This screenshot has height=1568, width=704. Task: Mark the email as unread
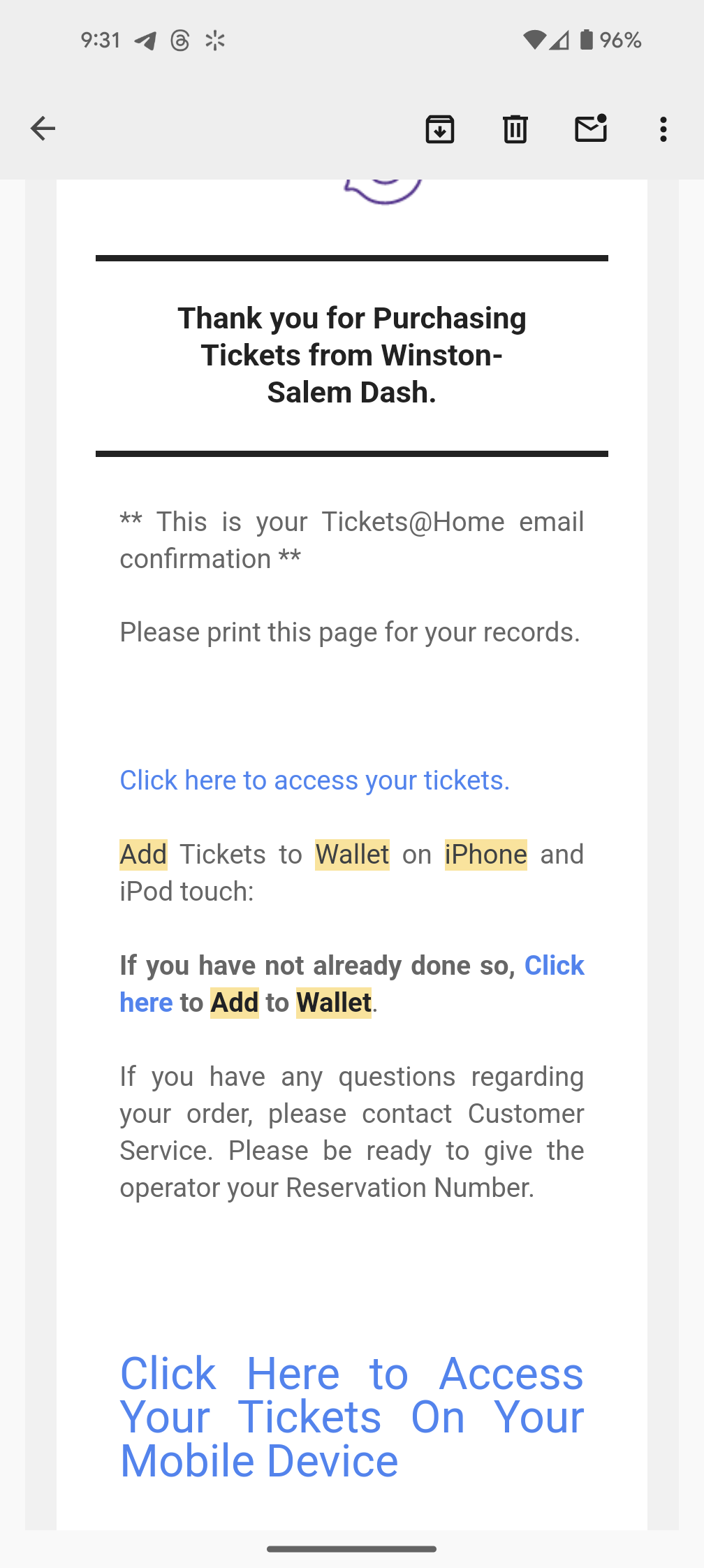click(x=590, y=129)
